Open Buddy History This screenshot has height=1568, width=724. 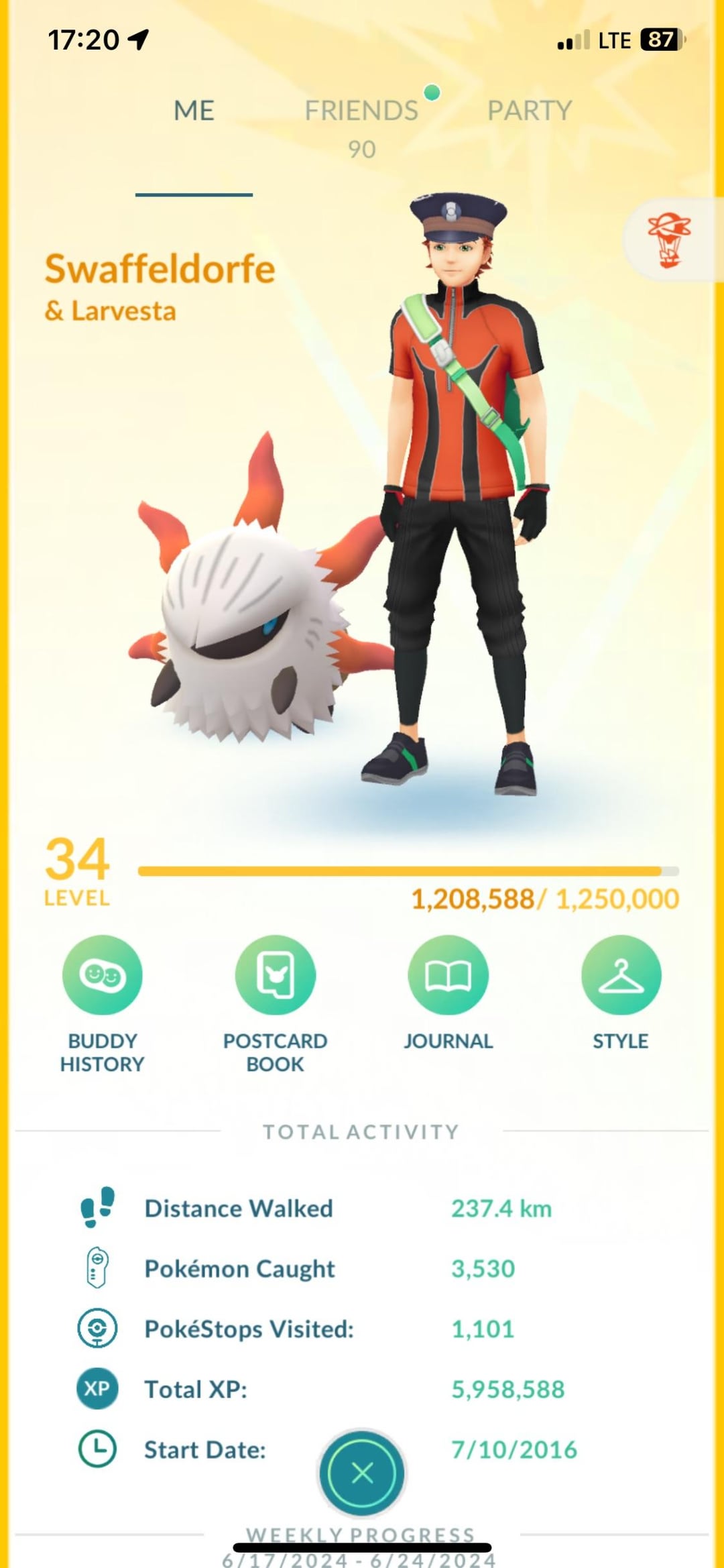point(102,976)
